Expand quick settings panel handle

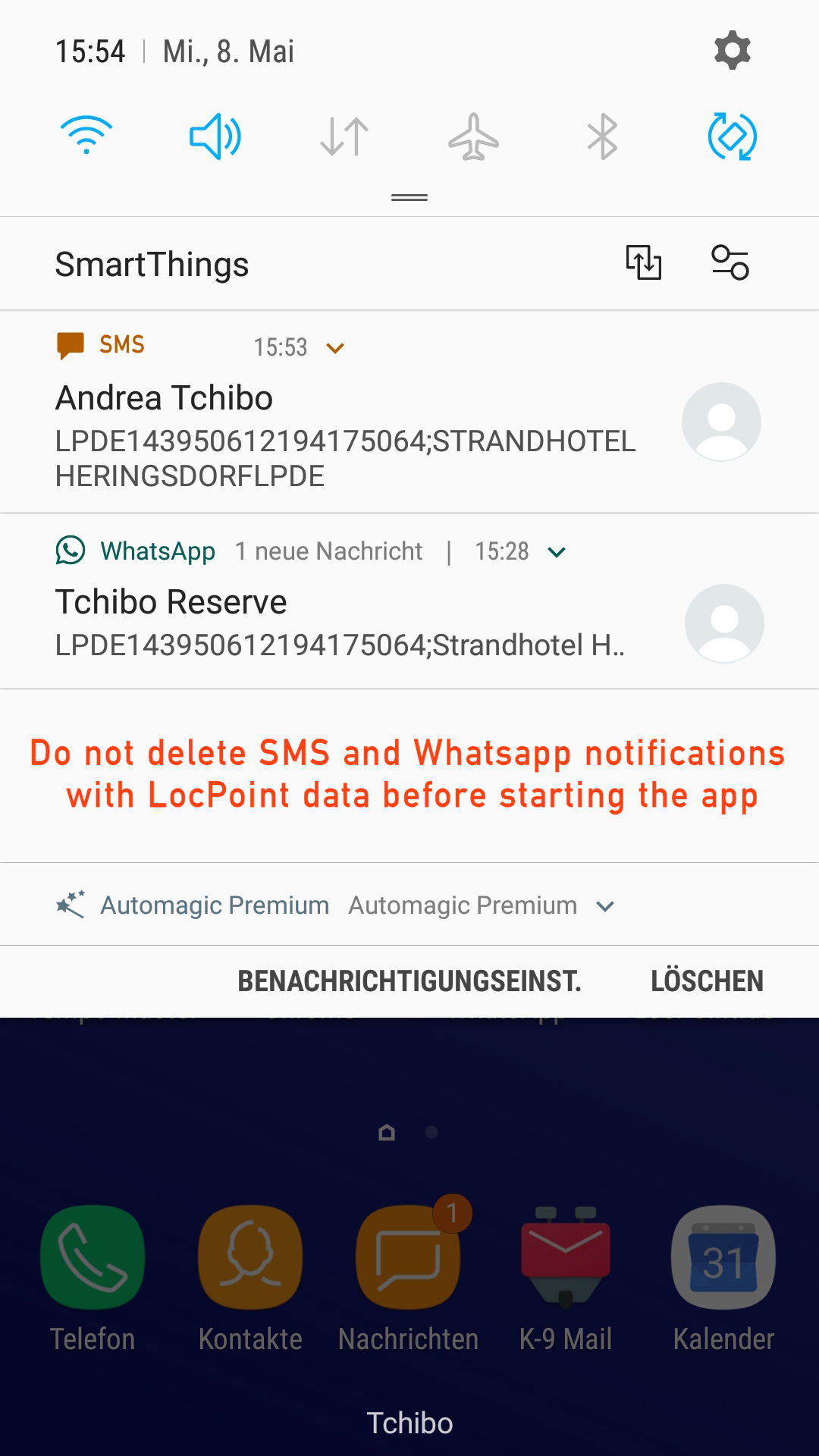[x=409, y=197]
